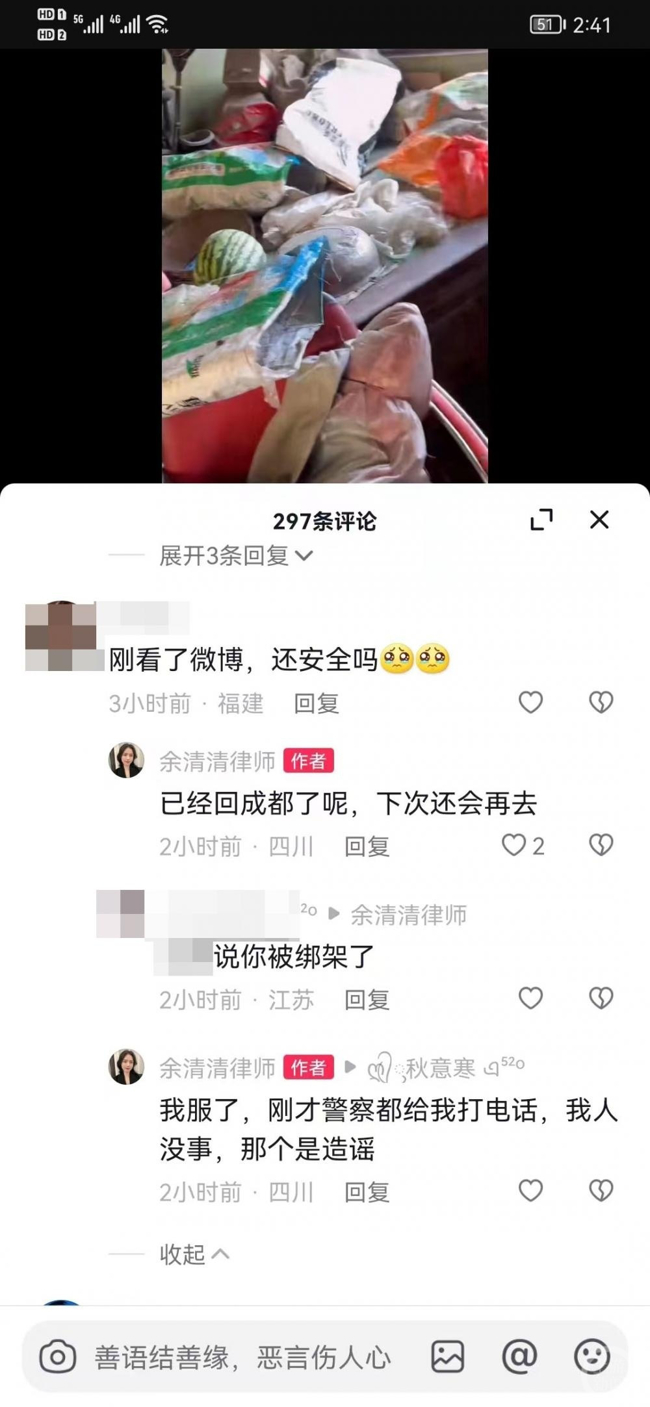Like the reply '我服了，刚才警察都给我打电话'

pyautogui.click(x=530, y=1191)
